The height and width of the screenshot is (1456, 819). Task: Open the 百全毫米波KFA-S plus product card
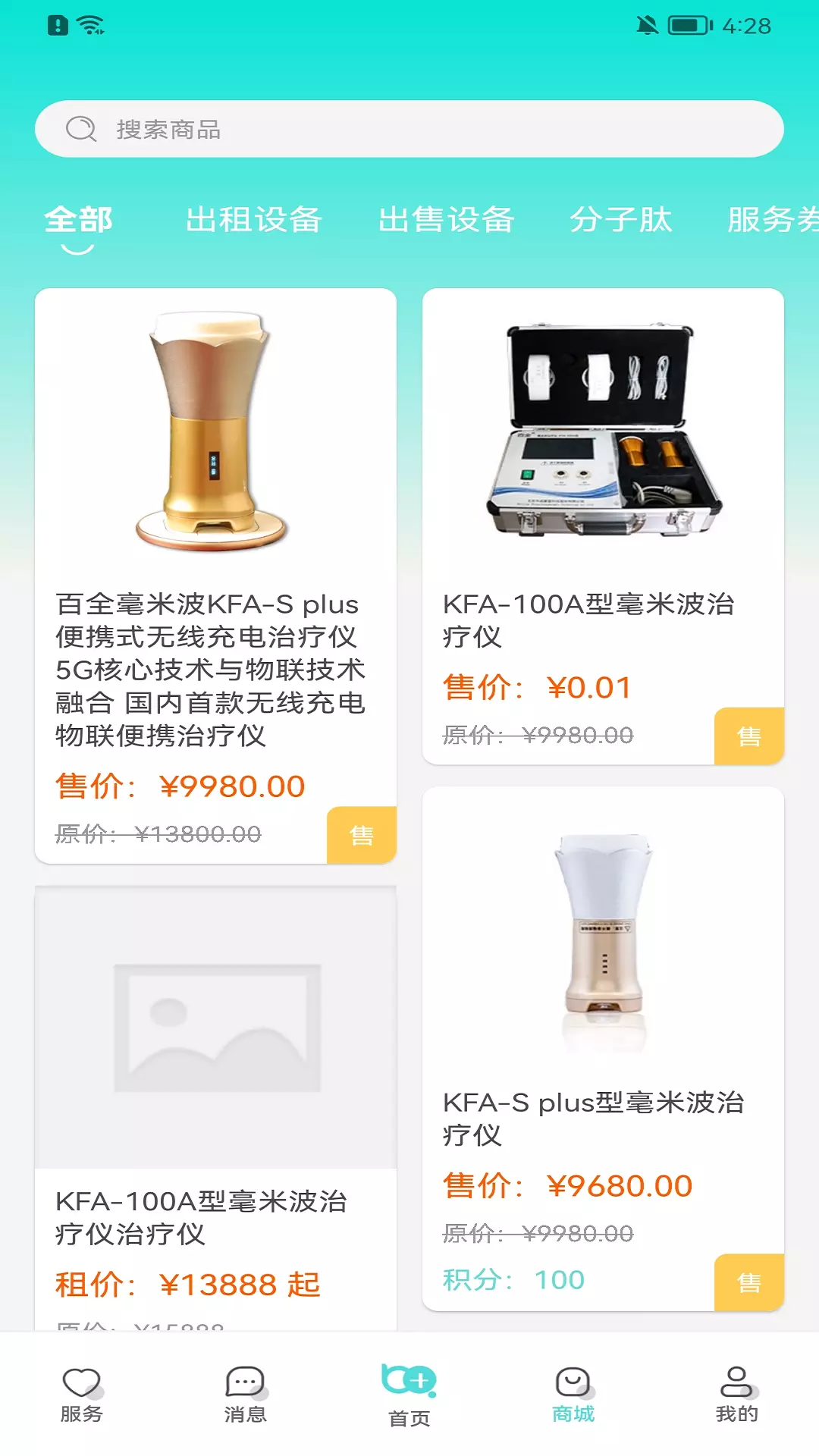click(x=215, y=576)
